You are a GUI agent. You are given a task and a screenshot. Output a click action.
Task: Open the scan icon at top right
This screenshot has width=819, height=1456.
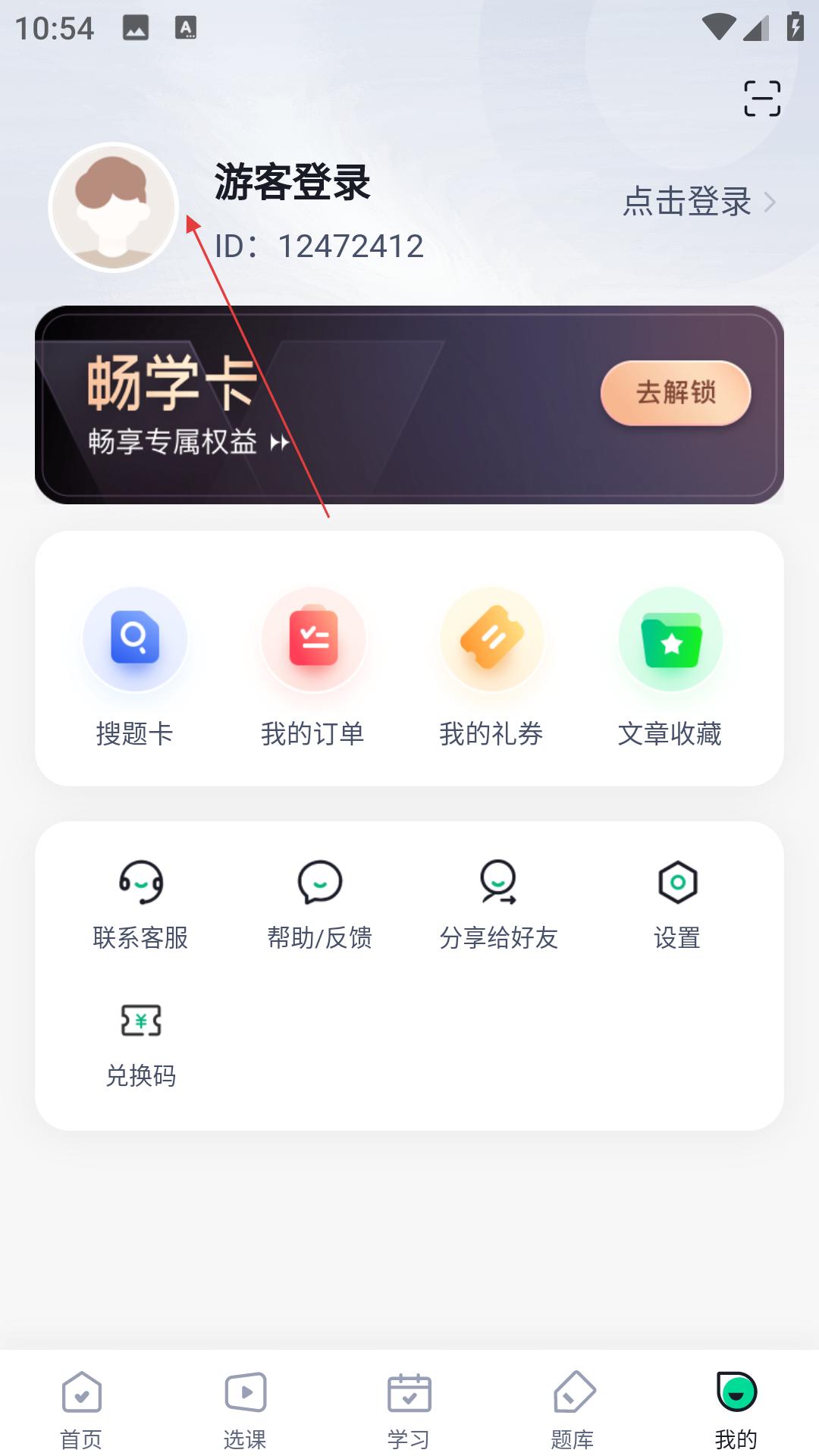click(x=762, y=99)
